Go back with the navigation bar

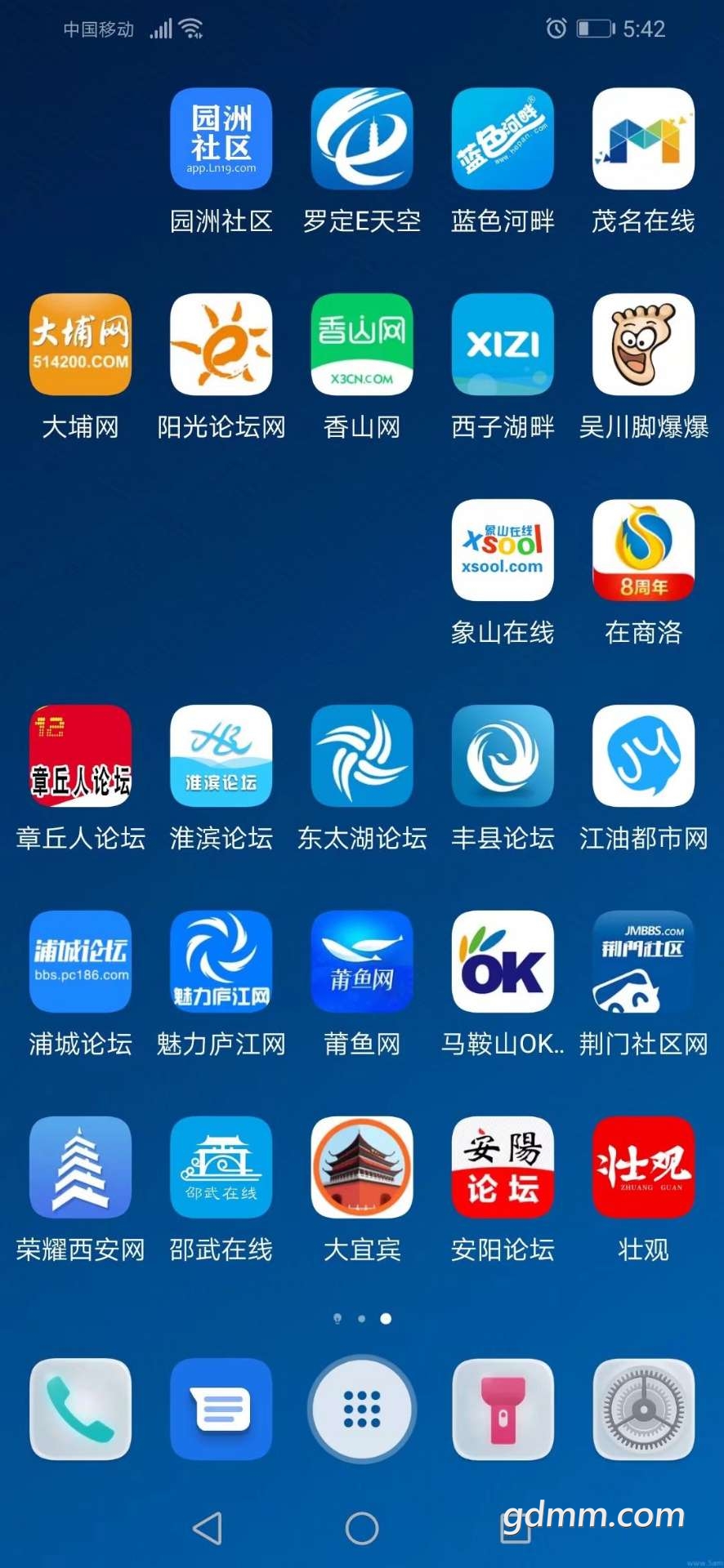pyautogui.click(x=208, y=1528)
